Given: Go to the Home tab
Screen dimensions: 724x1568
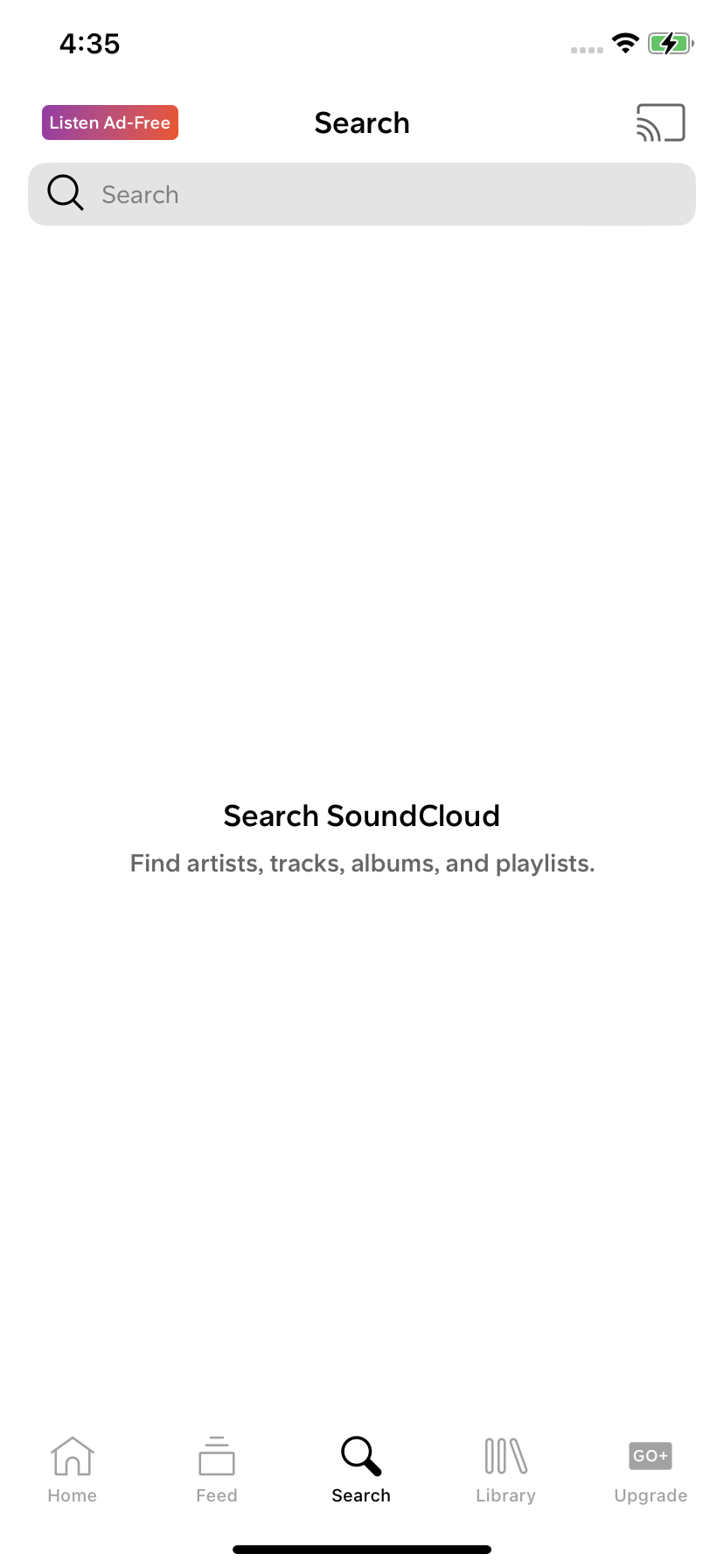Looking at the screenshot, I should pos(73,1470).
